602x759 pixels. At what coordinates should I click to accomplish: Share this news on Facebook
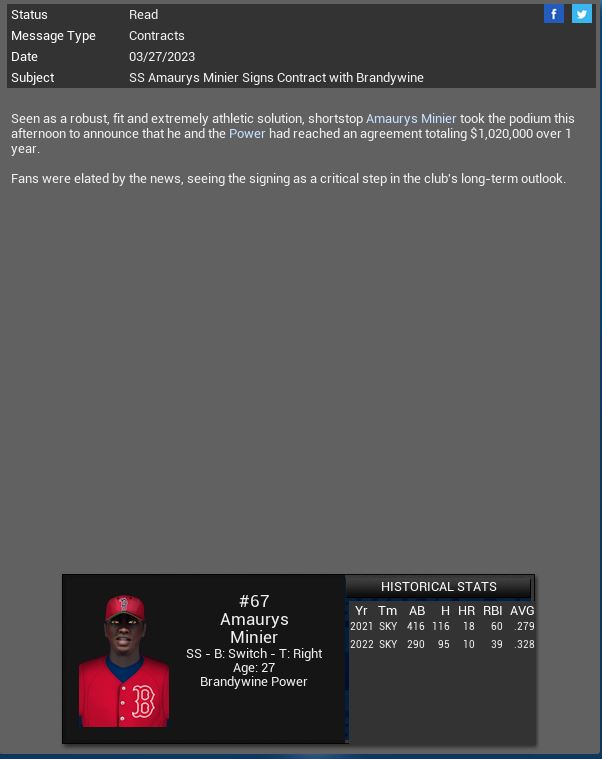coord(553,14)
